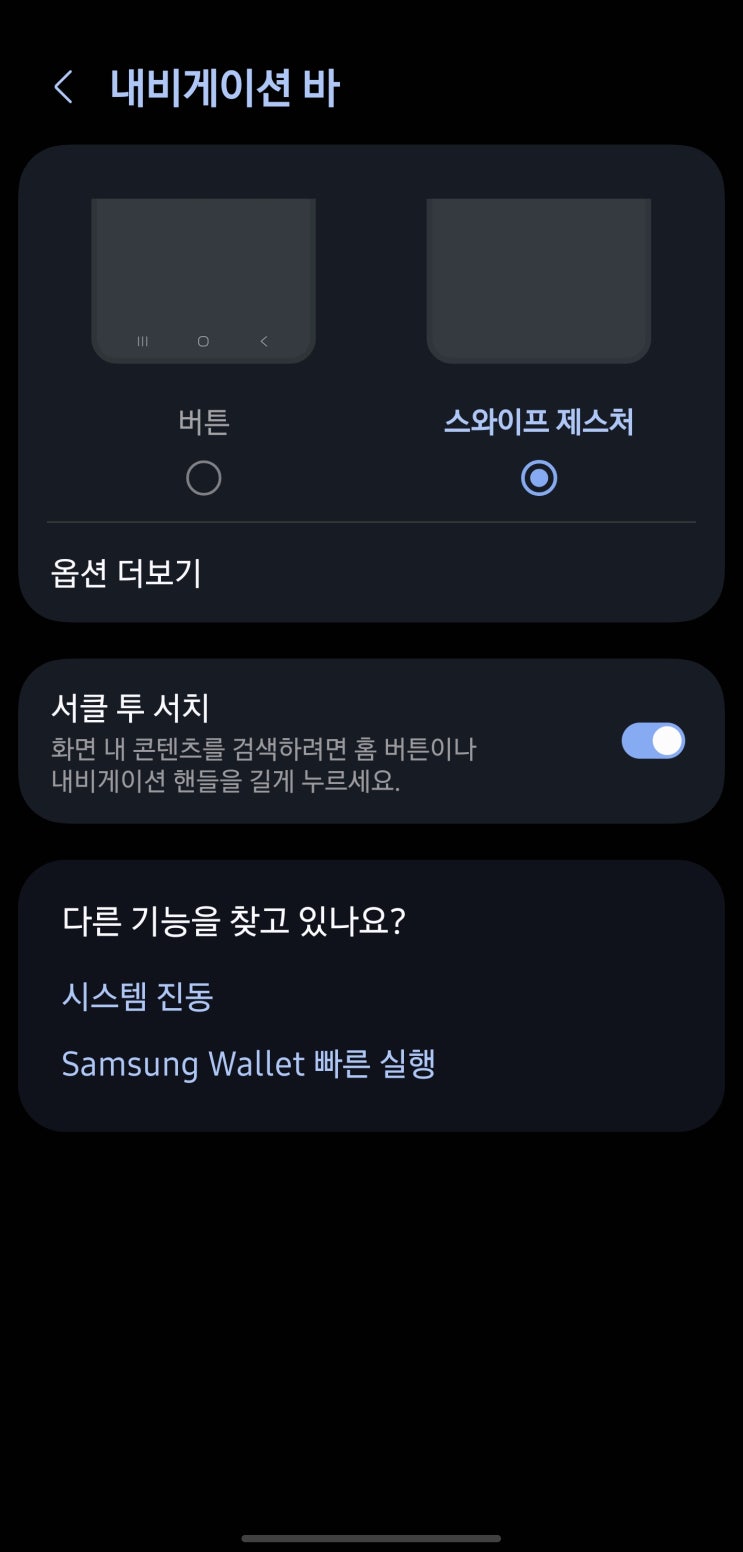The width and height of the screenshot is (743, 1552).
Task: Go back from the 내비게이션 바 screen
Action: click(x=63, y=88)
